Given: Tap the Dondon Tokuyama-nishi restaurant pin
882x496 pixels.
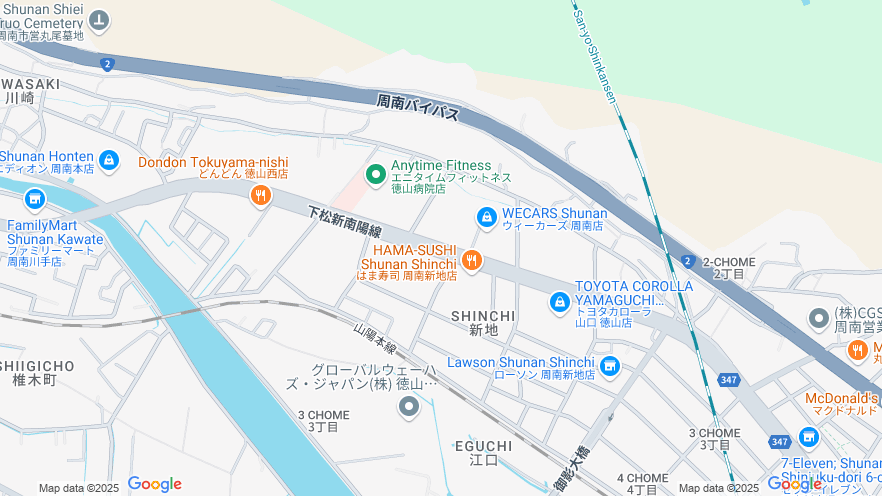Looking at the screenshot, I should click(x=260, y=195).
